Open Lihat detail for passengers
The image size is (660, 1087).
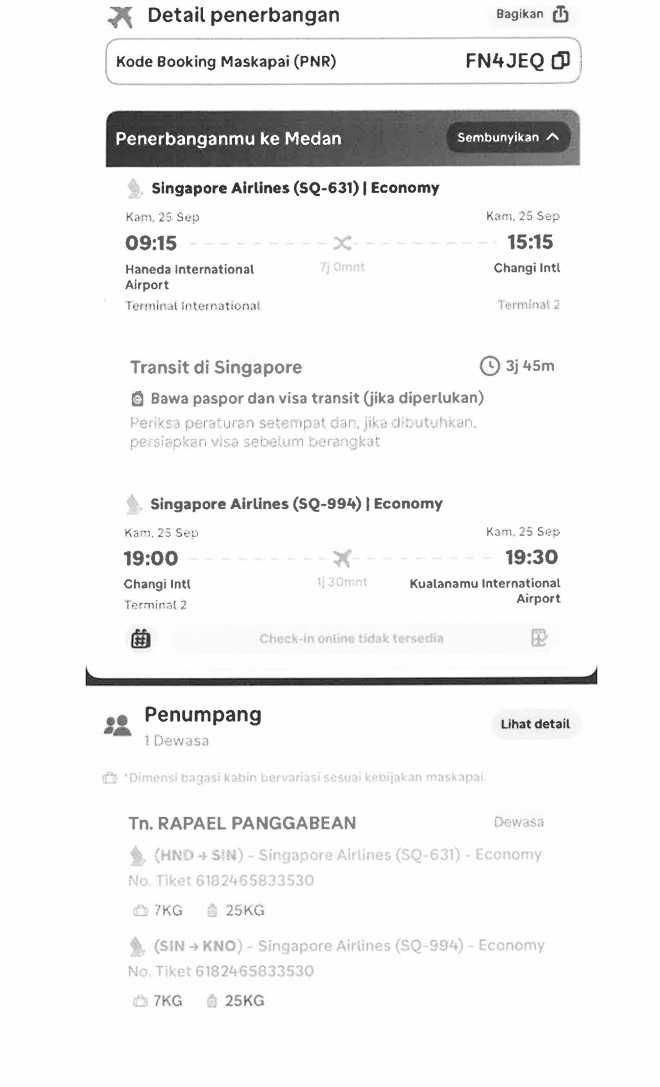535,724
